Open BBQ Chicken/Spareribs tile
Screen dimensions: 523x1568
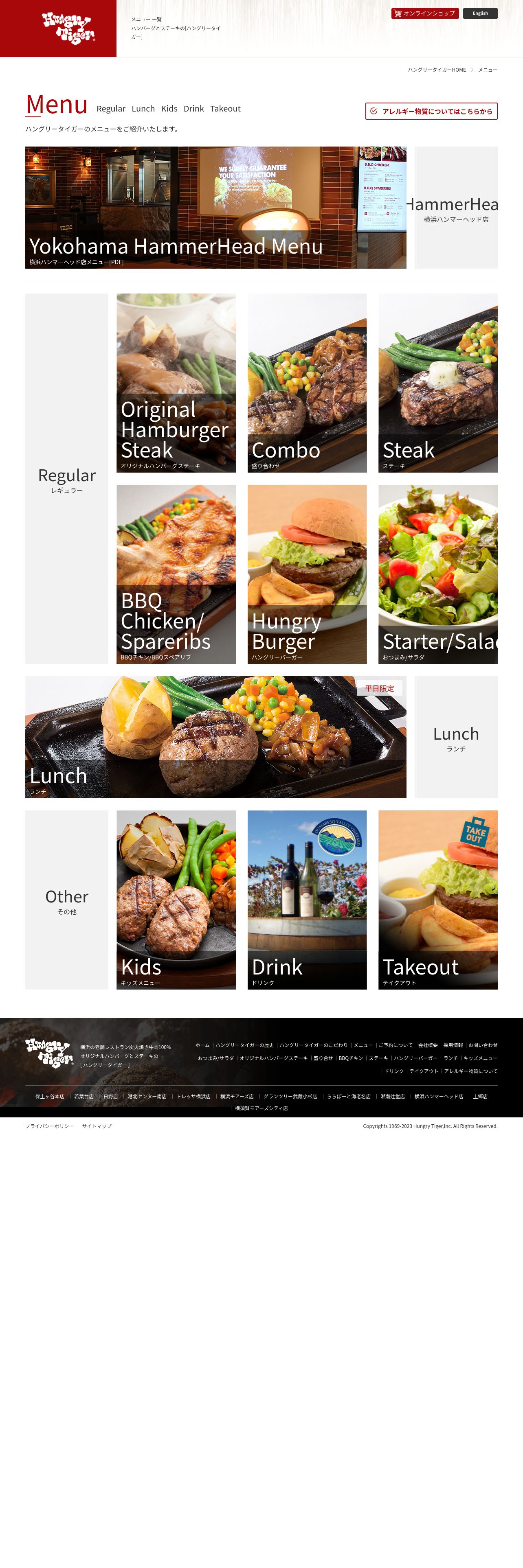[176, 574]
